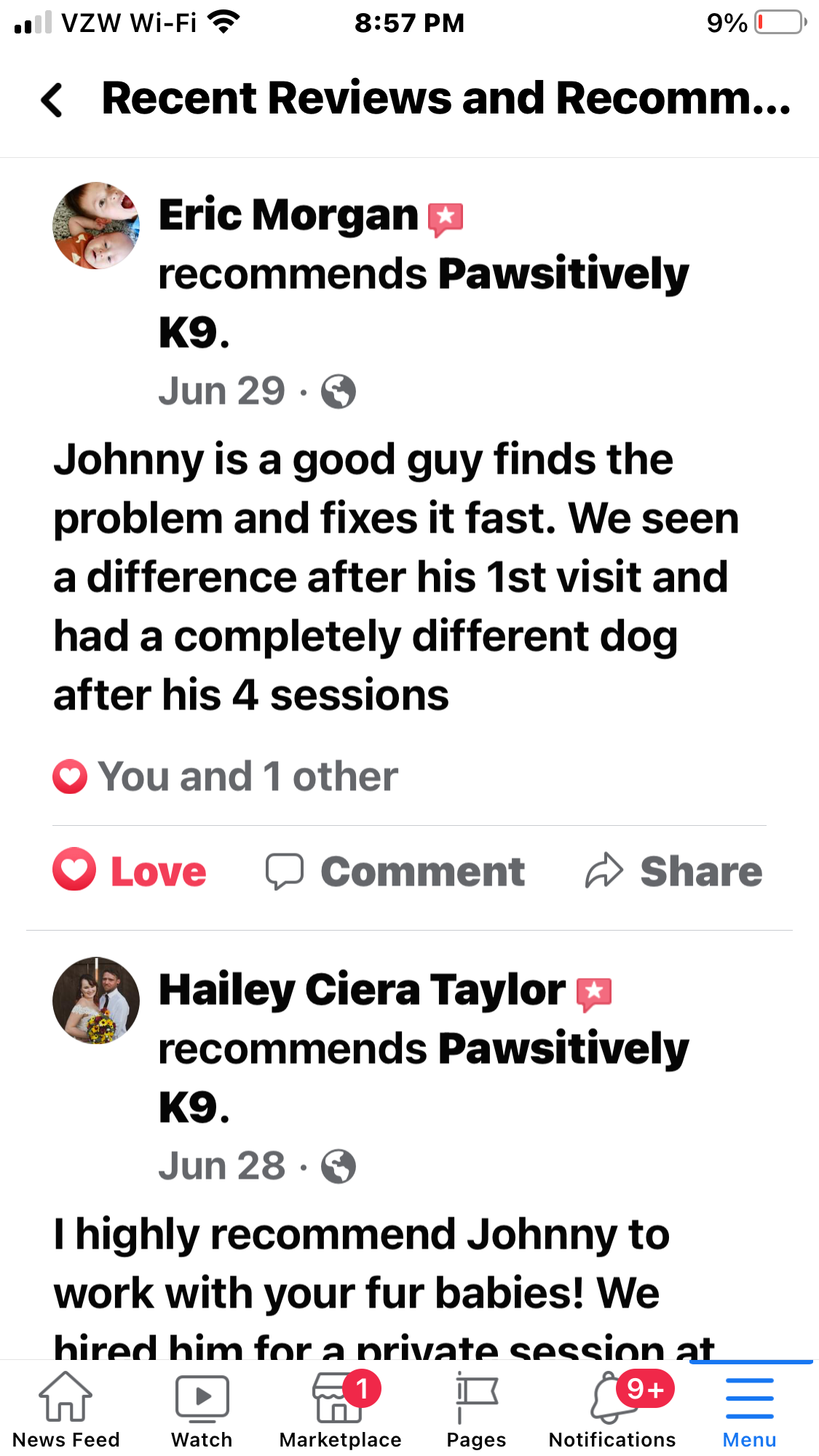Open Hailey Ciera Taylor's profile name
The height and width of the screenshot is (1456, 819).
[x=362, y=990]
